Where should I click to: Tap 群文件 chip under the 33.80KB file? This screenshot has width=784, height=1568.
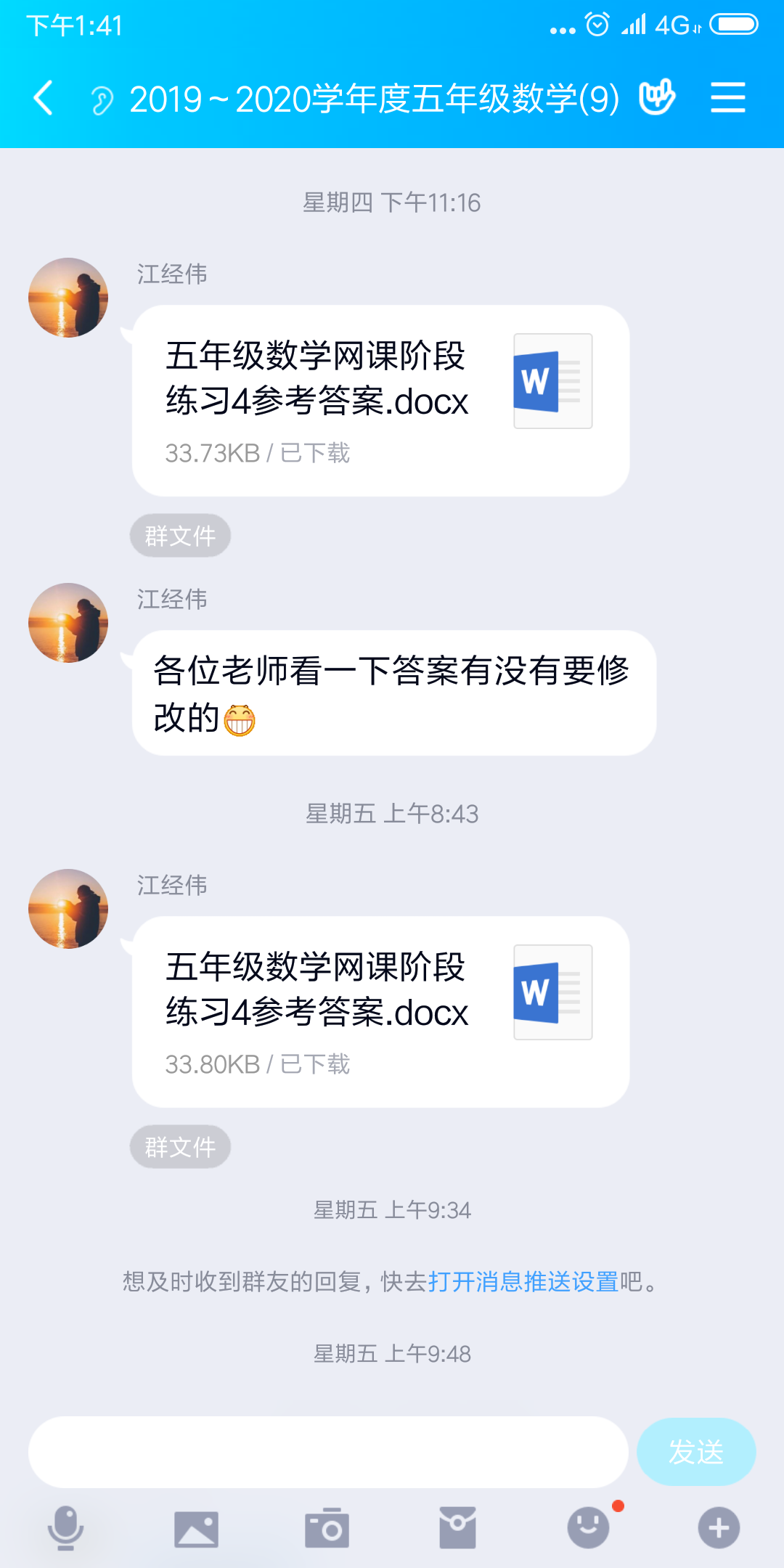(x=180, y=1147)
